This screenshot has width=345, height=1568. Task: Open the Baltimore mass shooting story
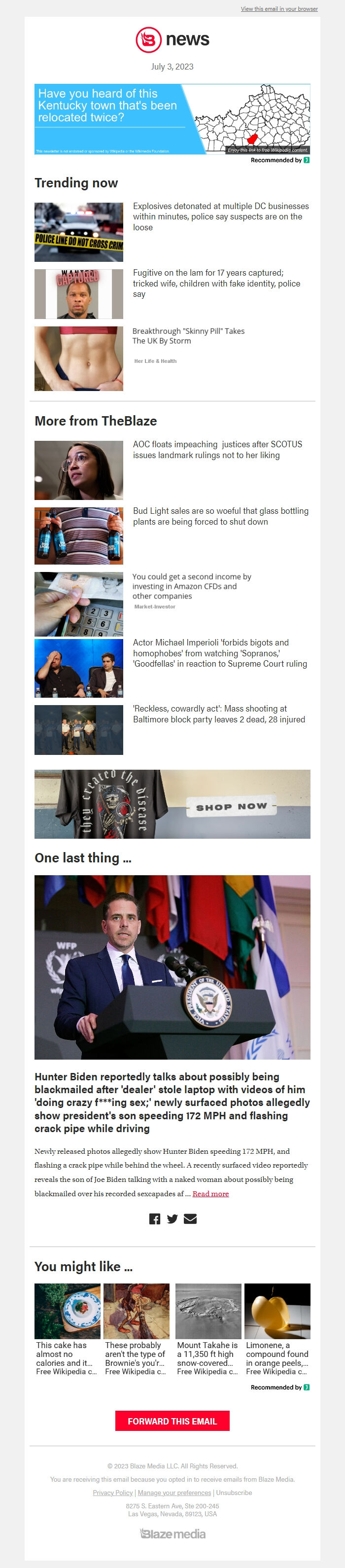[x=218, y=714]
